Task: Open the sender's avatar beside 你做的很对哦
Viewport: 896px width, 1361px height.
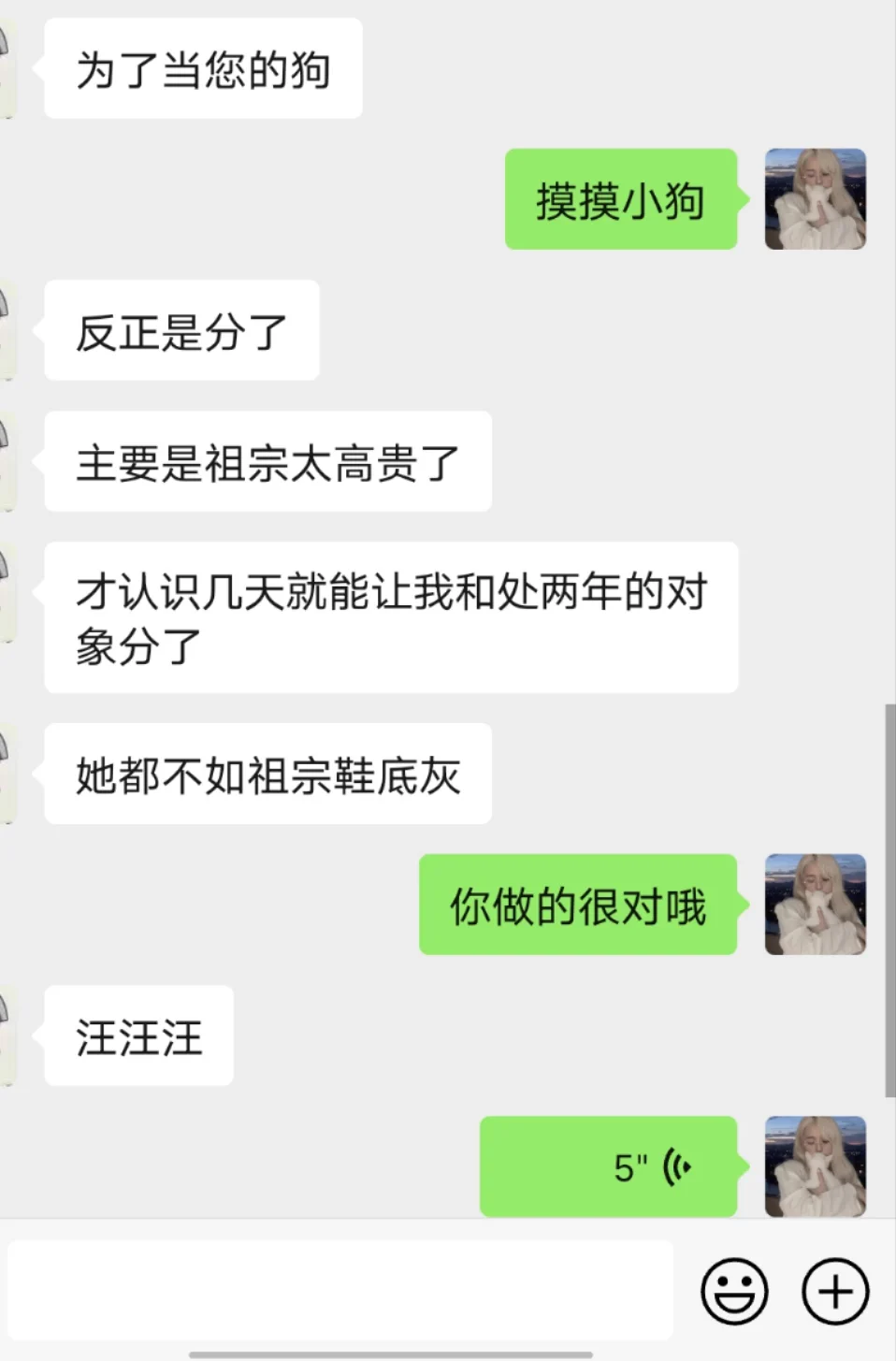Action: [815, 905]
